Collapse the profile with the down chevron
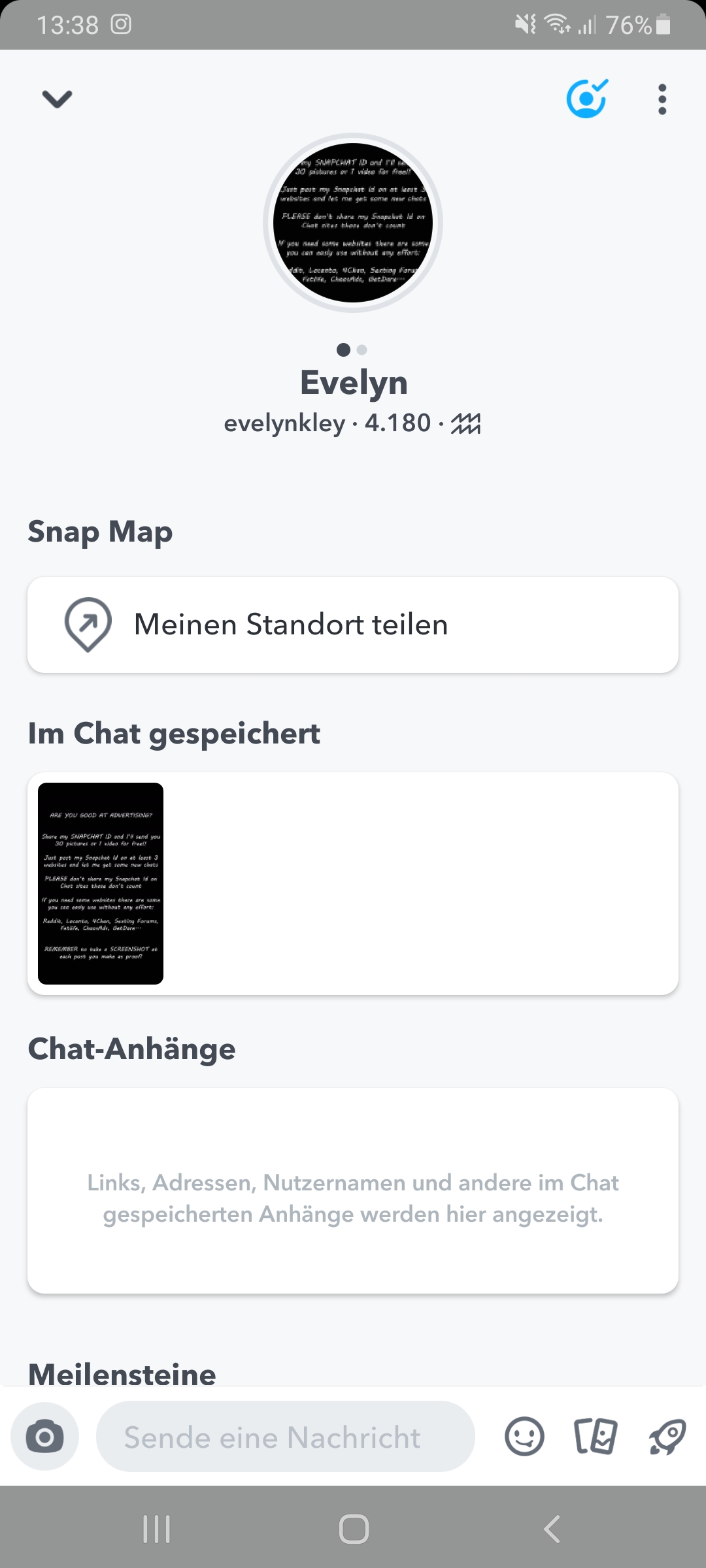The image size is (706, 1568). pyautogui.click(x=57, y=98)
